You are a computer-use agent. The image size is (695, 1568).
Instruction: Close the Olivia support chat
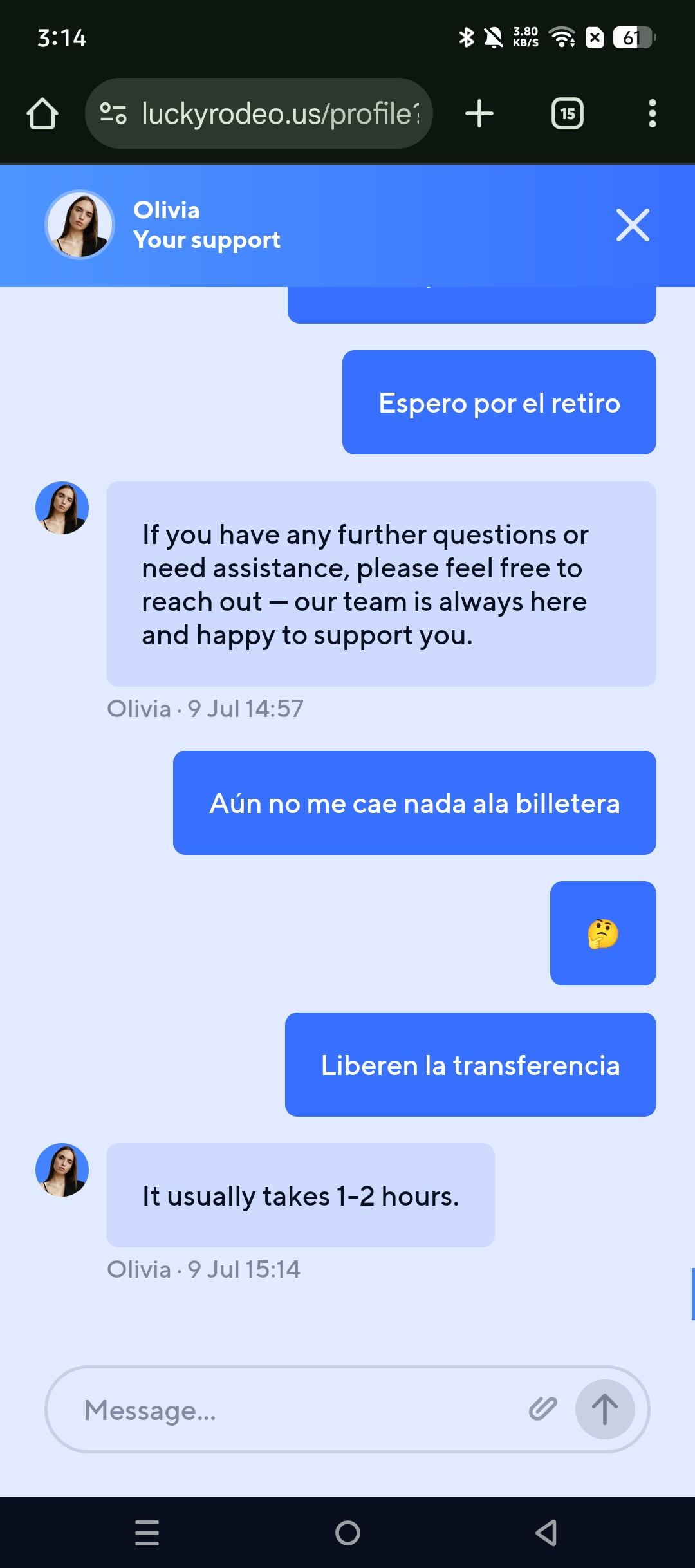point(633,225)
